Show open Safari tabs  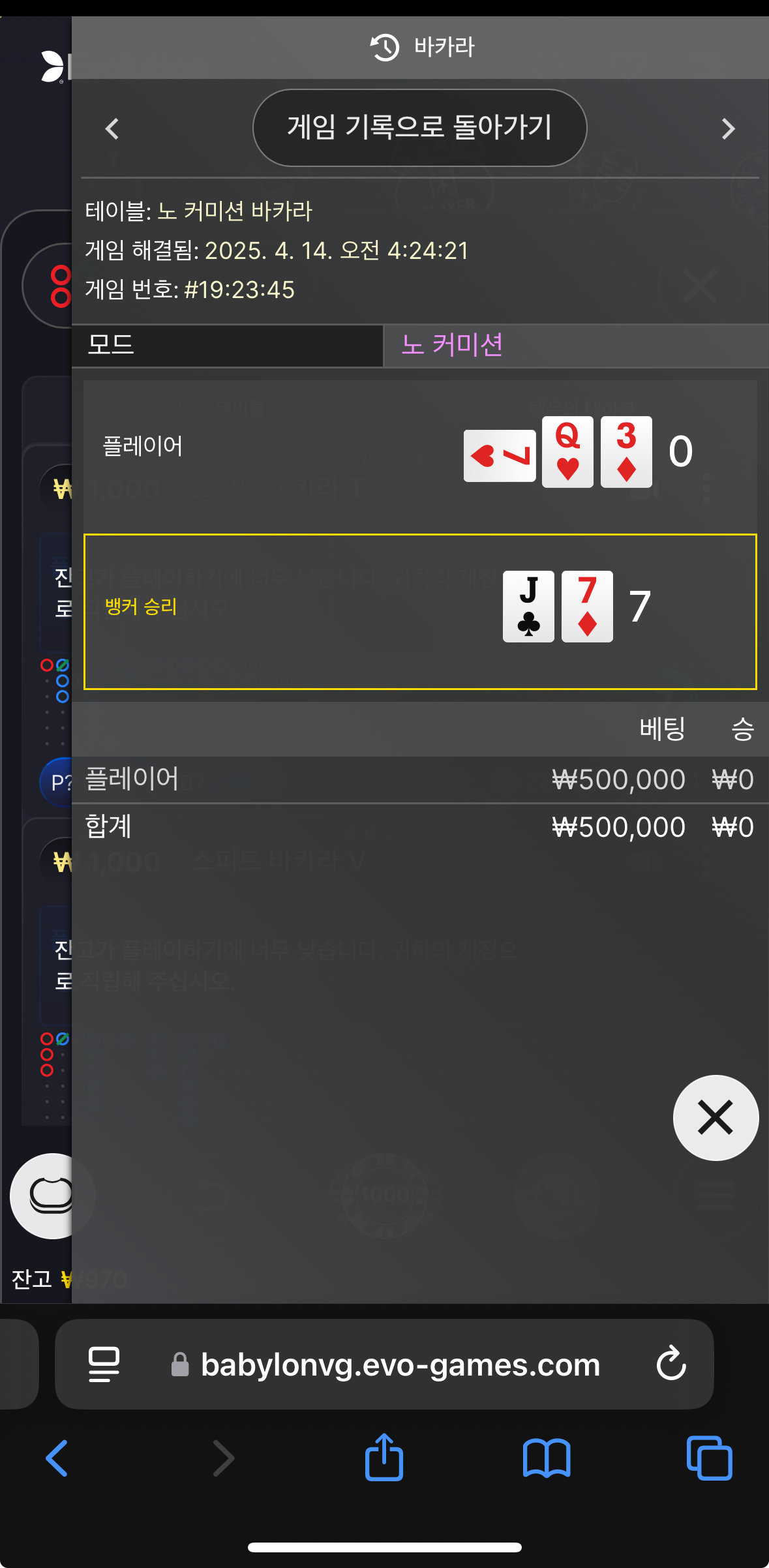709,1458
